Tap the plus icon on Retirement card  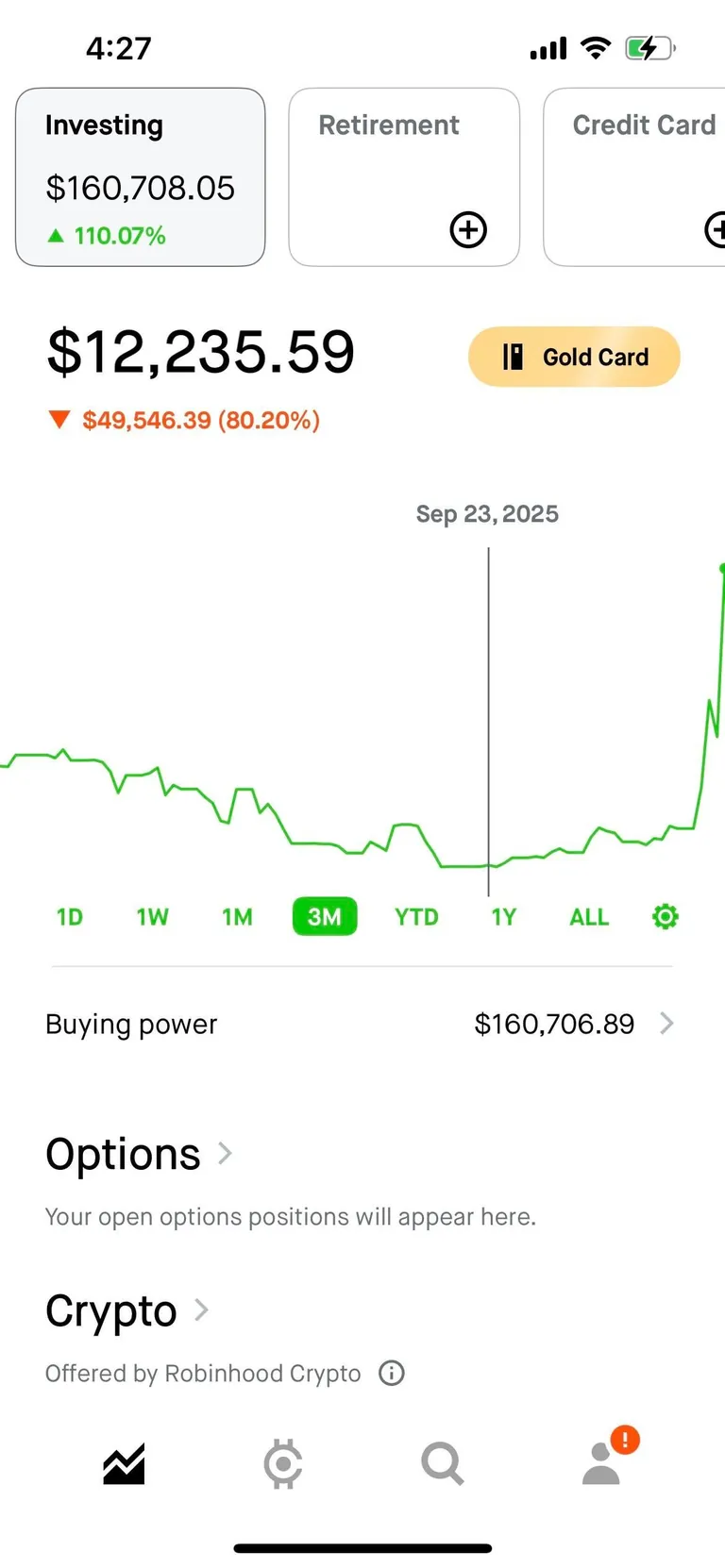[x=467, y=229]
